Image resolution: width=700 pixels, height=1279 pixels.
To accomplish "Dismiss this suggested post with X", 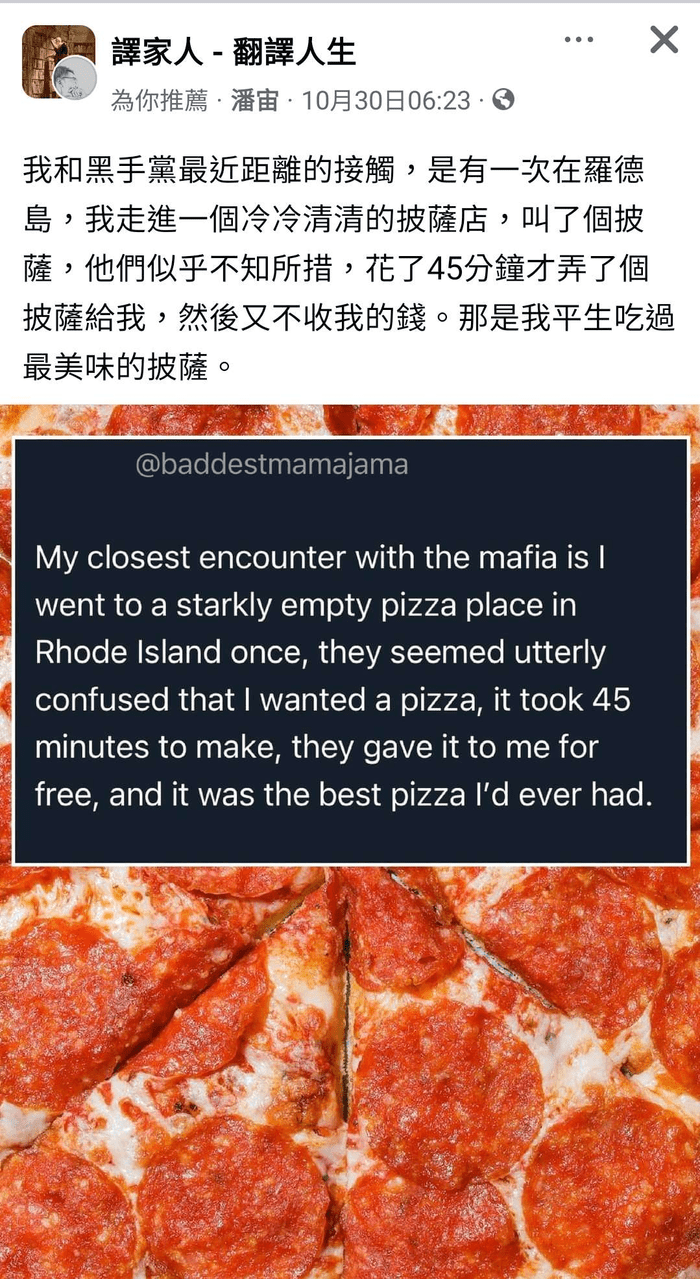I will point(664,40).
